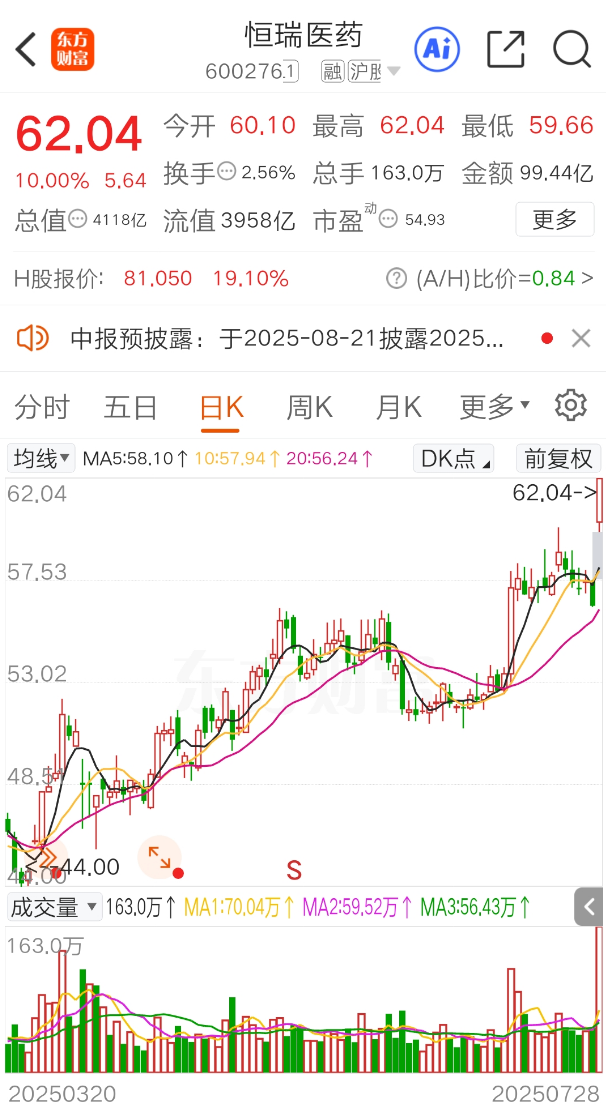
Task: Open the 均线 indicator dropdown
Action: pos(42,459)
